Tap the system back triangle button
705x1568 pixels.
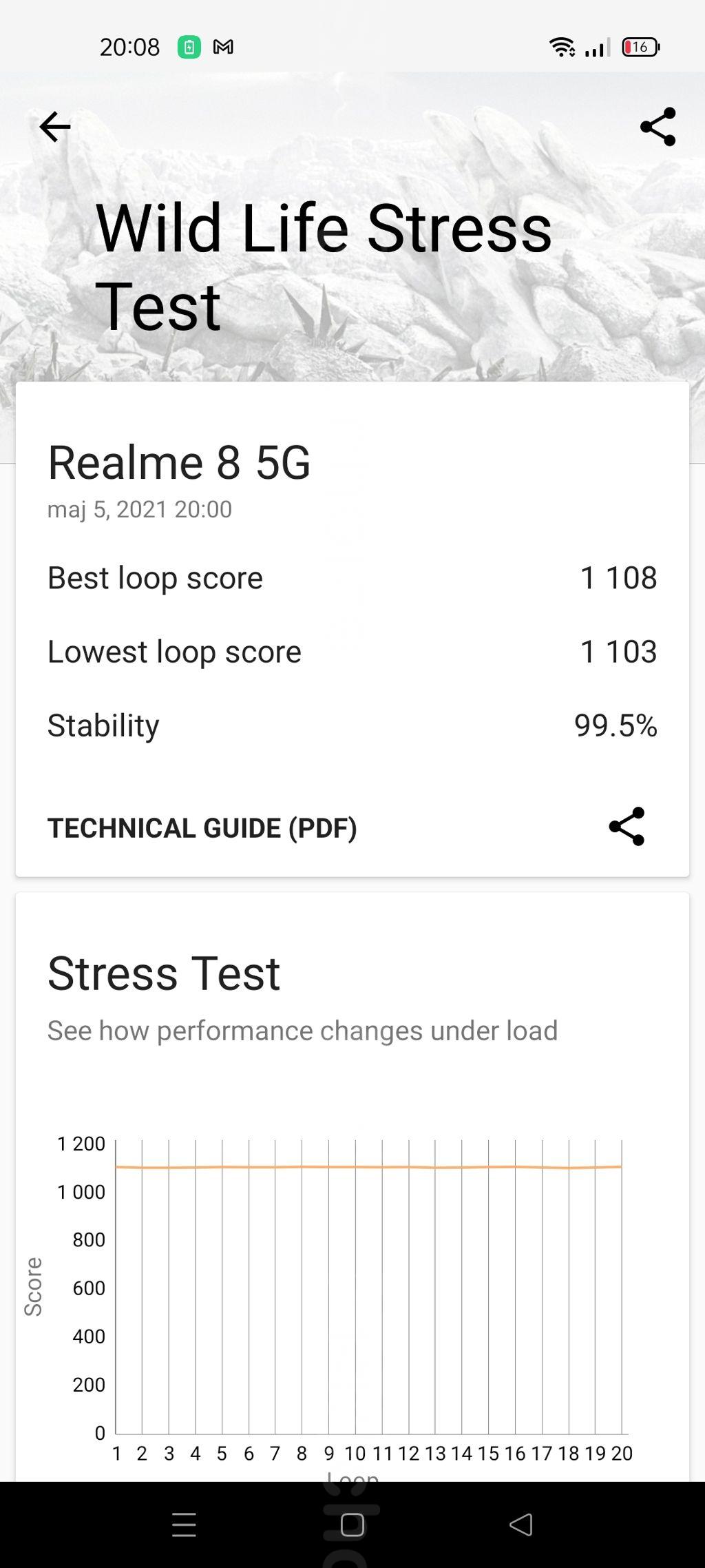[521, 1525]
